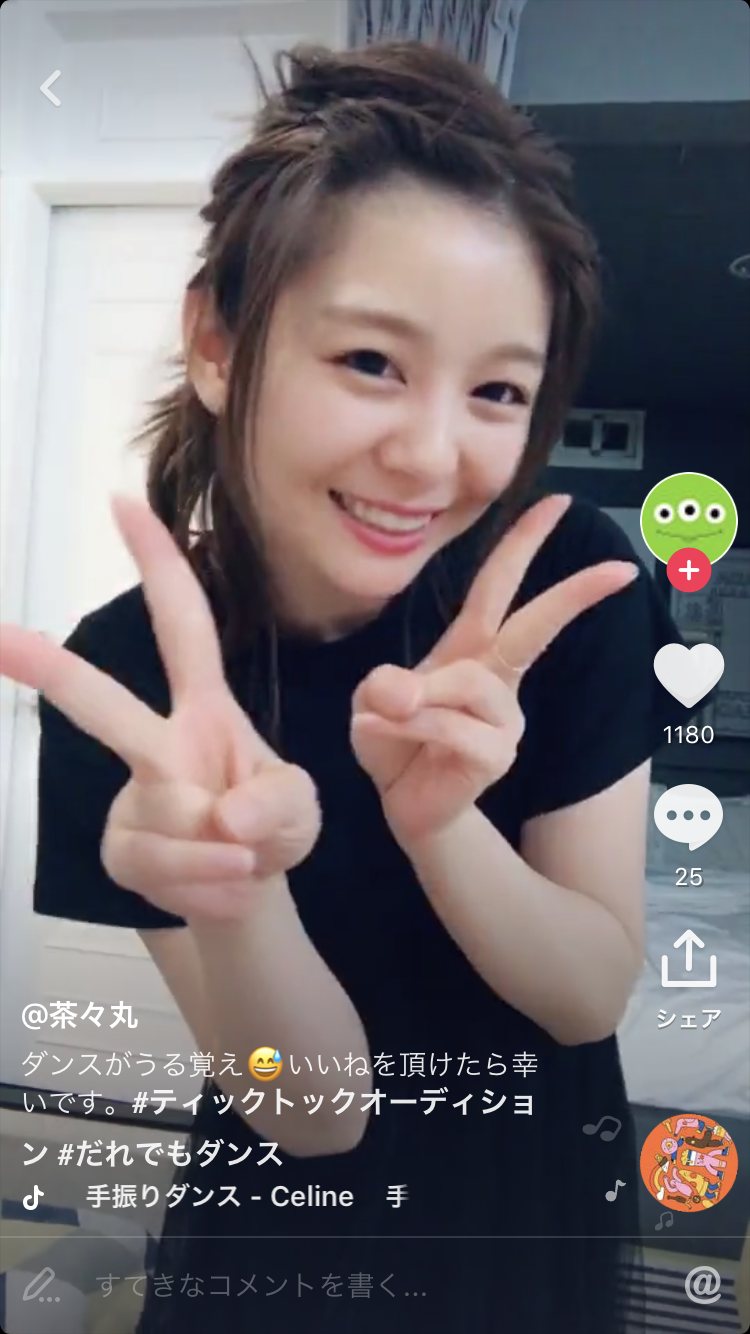Open the @茶々丸 profile name
This screenshot has width=750, height=1334.
80,1016
